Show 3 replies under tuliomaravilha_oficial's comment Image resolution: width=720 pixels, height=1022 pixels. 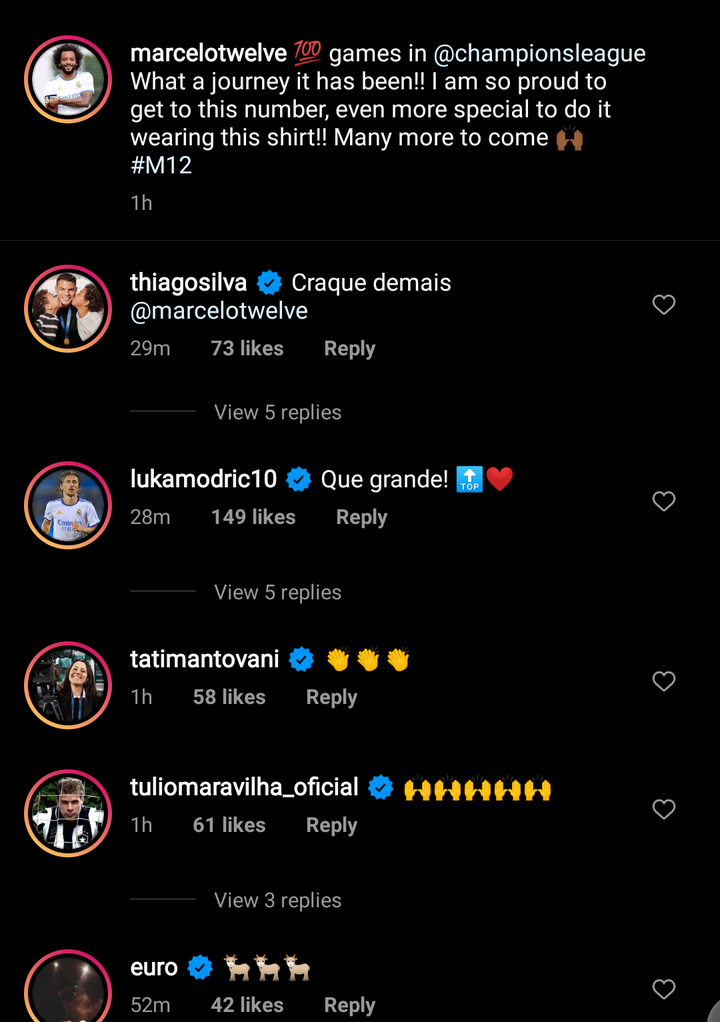pos(277,900)
